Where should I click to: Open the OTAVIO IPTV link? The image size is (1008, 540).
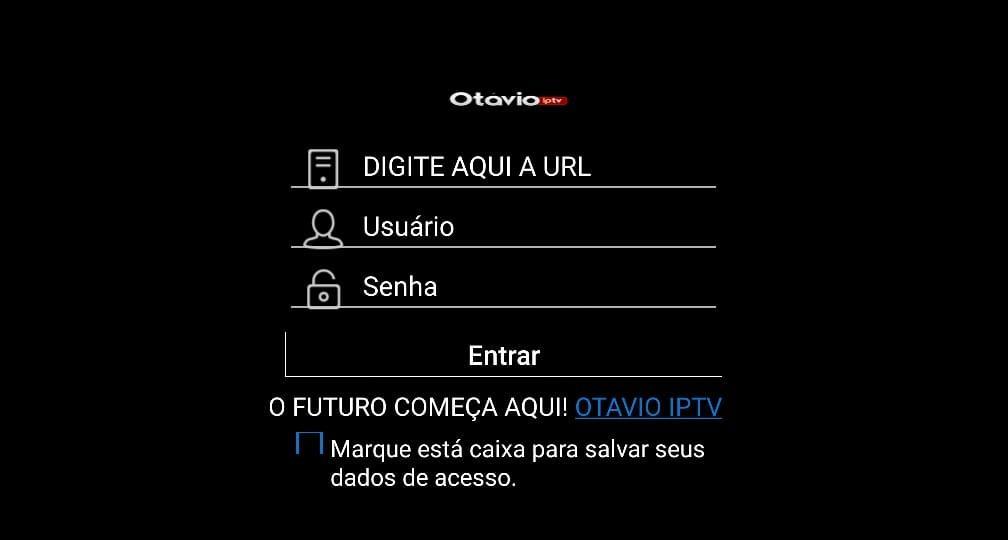[648, 407]
